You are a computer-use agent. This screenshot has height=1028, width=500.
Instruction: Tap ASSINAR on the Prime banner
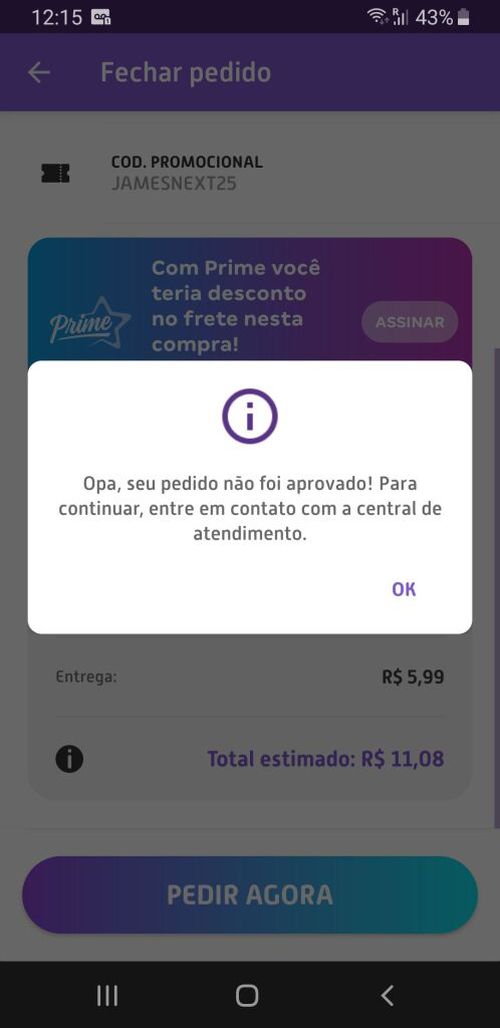(410, 322)
